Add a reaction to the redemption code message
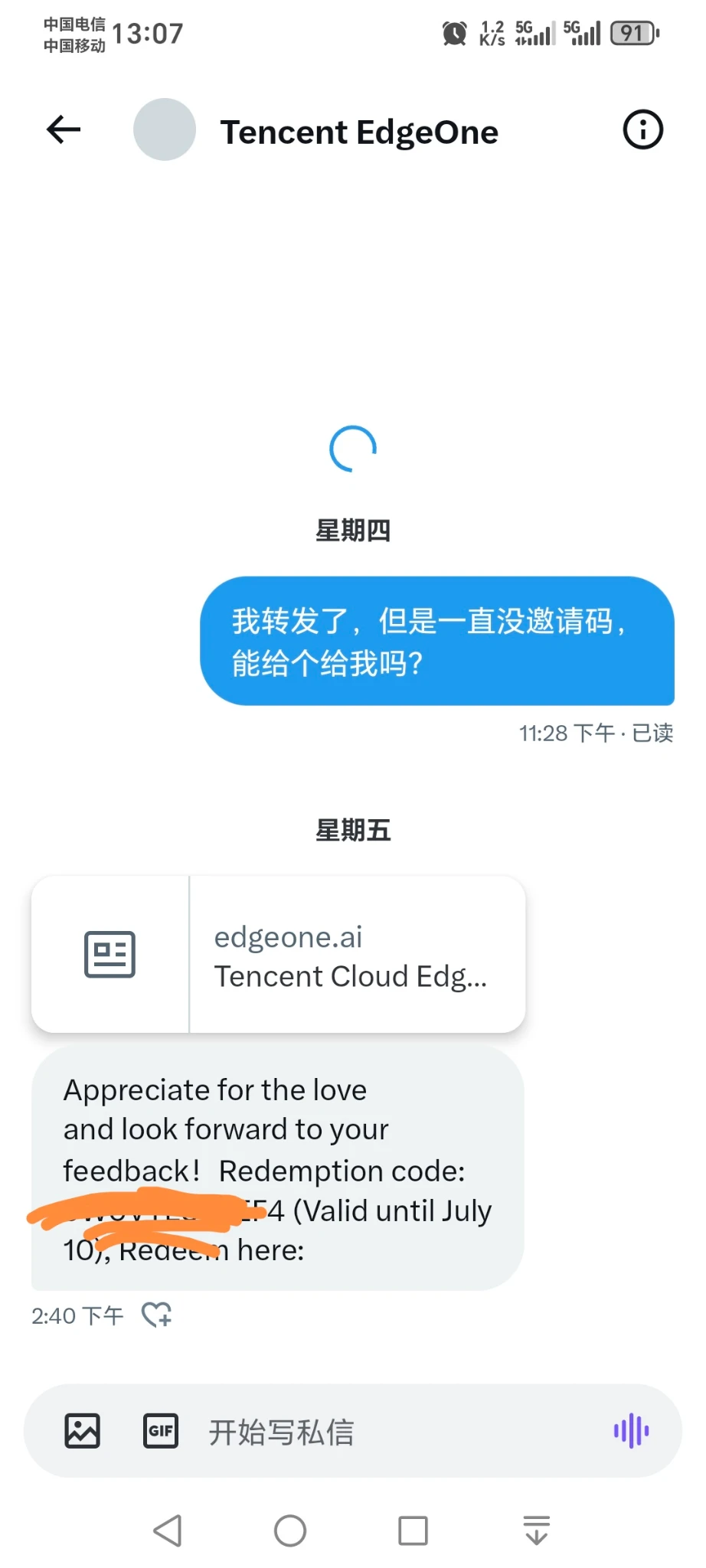The height and width of the screenshot is (1568, 706). [x=157, y=1315]
